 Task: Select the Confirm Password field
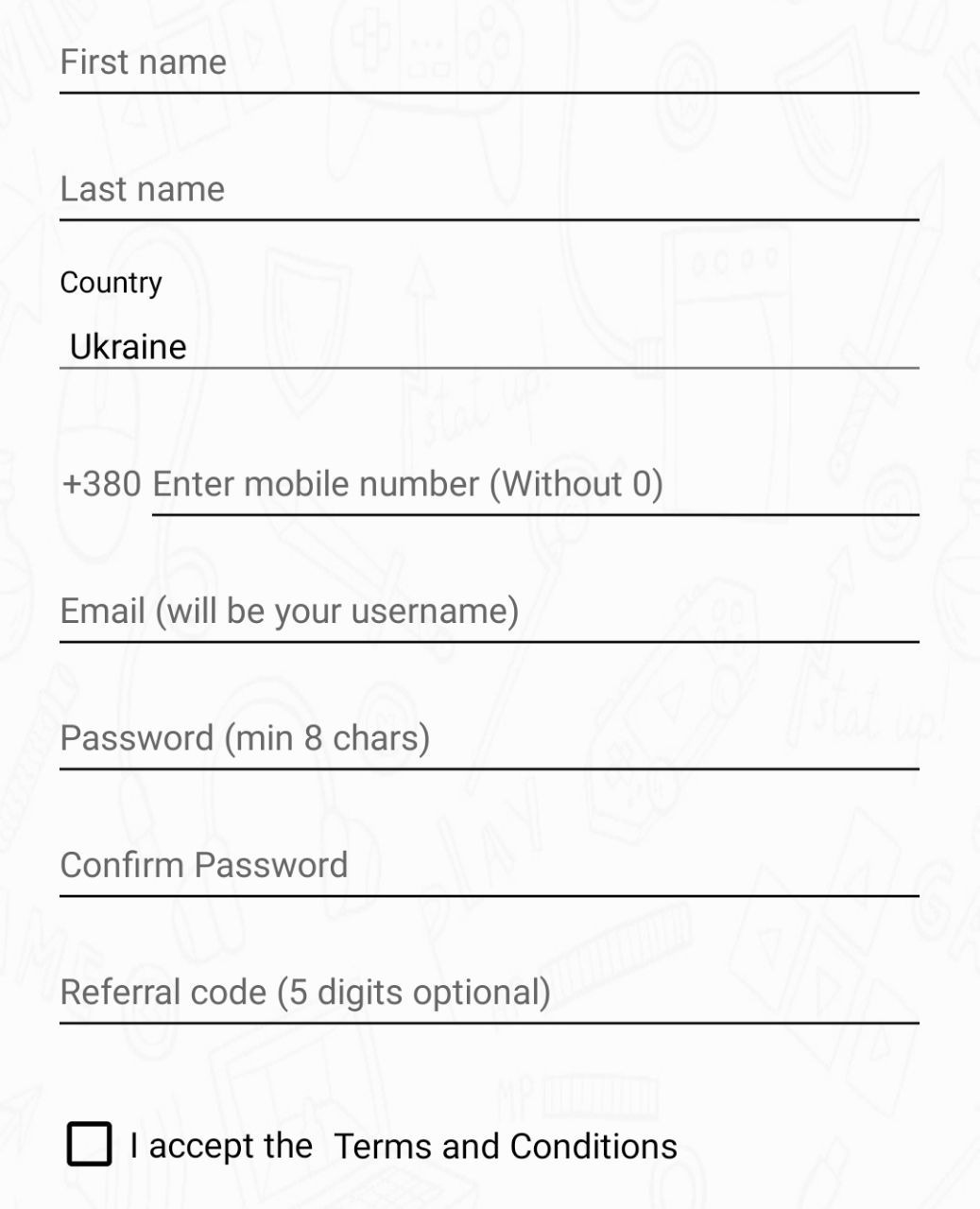click(x=489, y=865)
